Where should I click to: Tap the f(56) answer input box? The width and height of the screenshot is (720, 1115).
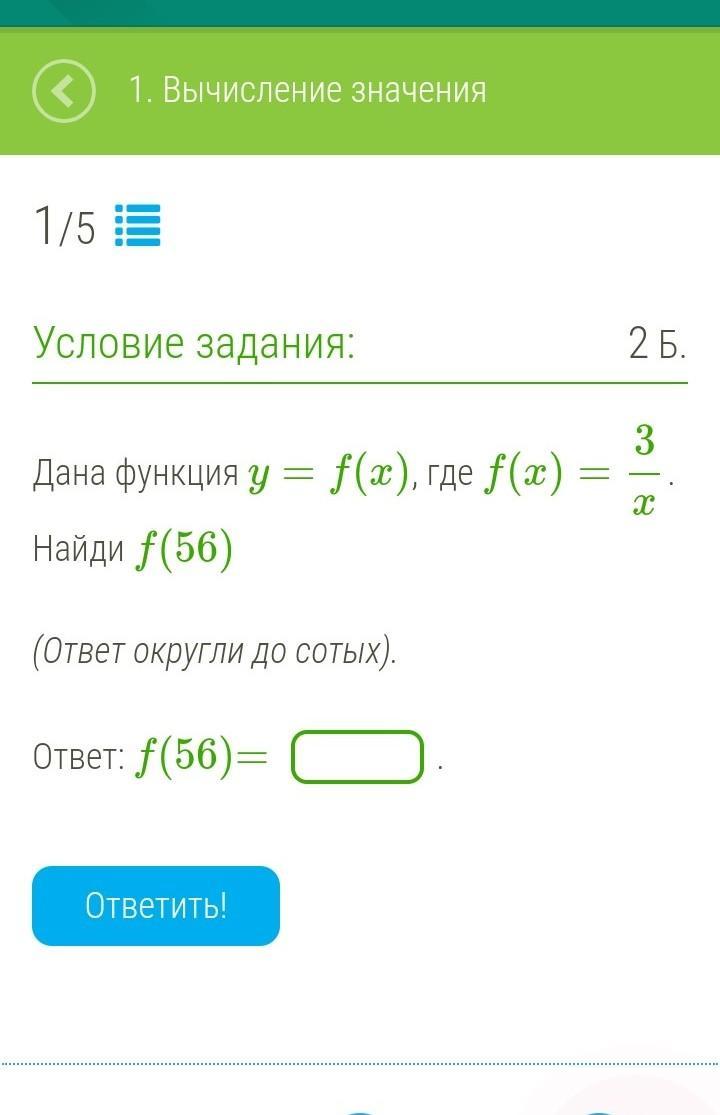click(358, 757)
